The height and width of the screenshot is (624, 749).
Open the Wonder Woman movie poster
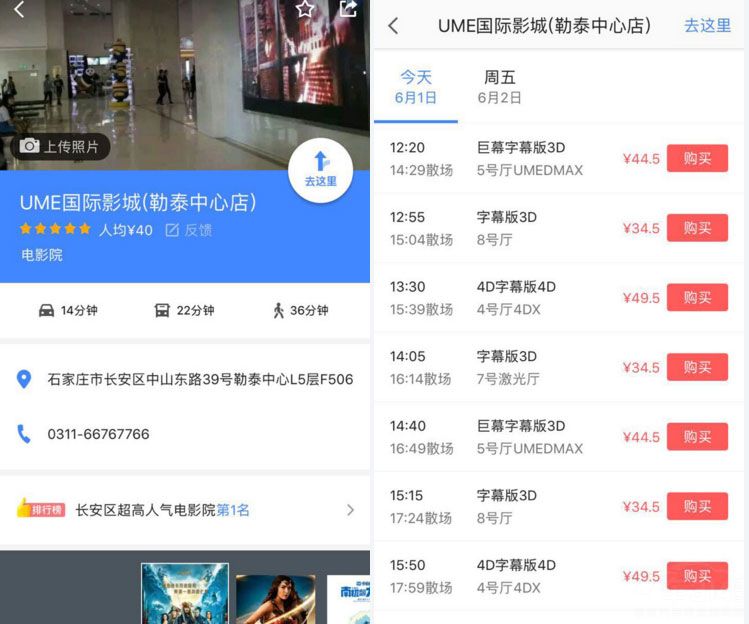(275, 599)
